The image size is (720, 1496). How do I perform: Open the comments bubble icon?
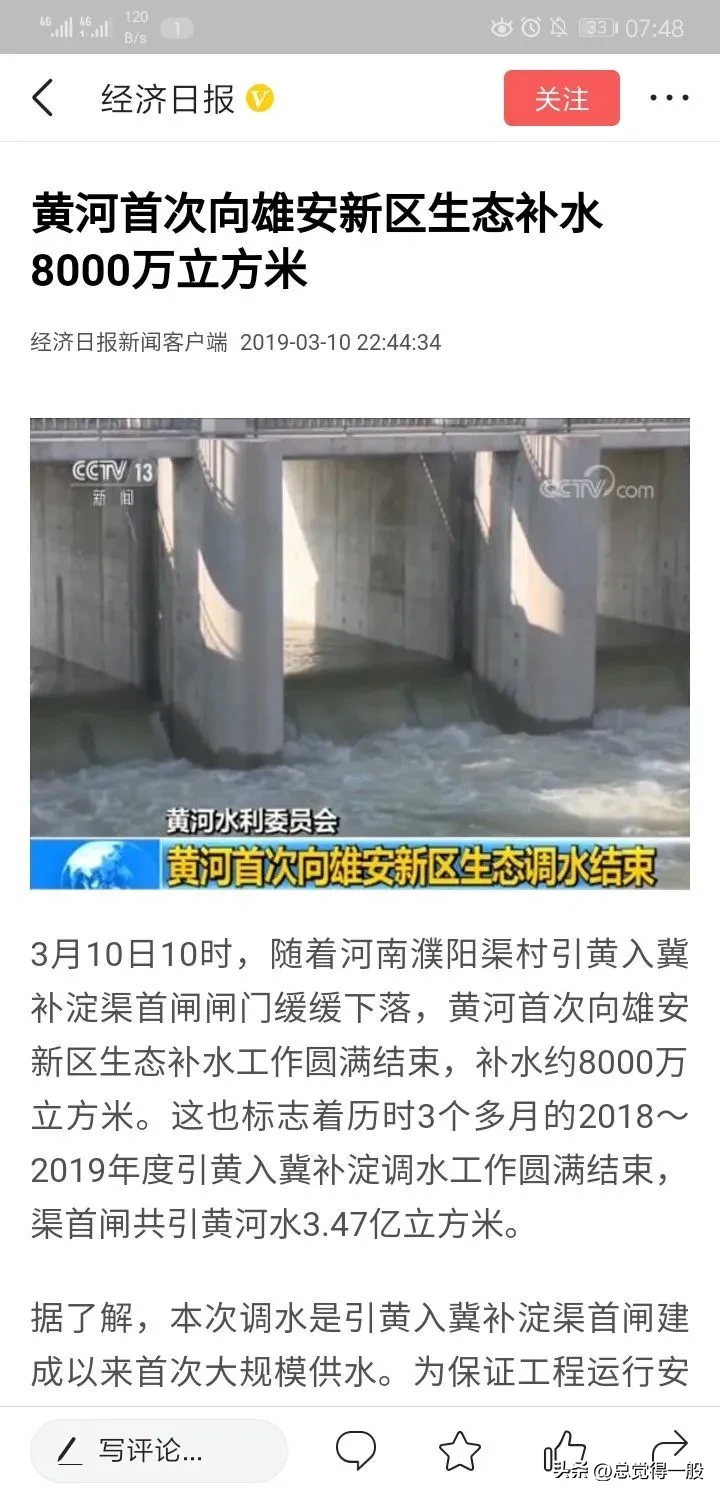tap(356, 1450)
